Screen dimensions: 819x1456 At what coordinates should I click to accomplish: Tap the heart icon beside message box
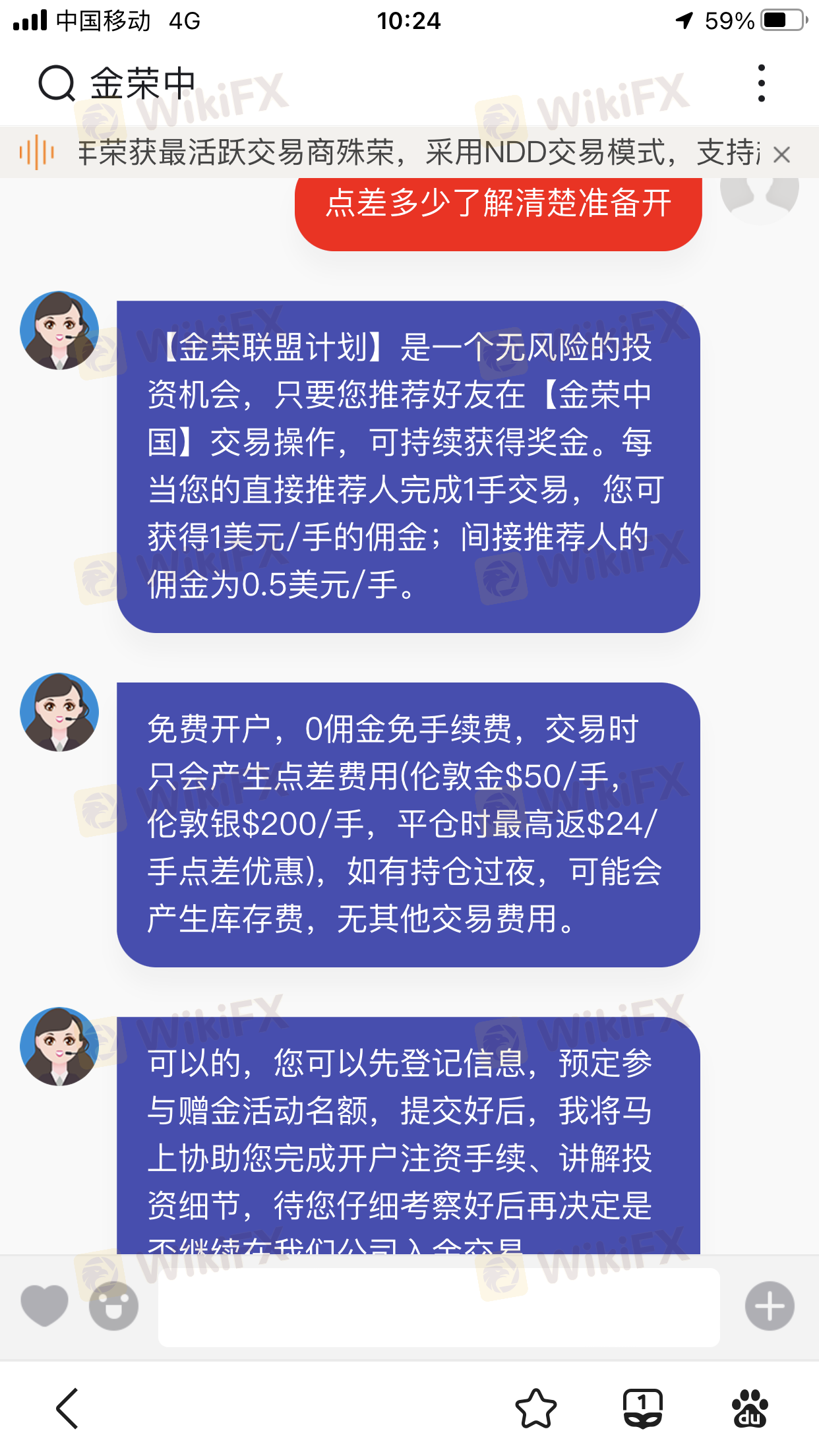pyautogui.click(x=45, y=1306)
